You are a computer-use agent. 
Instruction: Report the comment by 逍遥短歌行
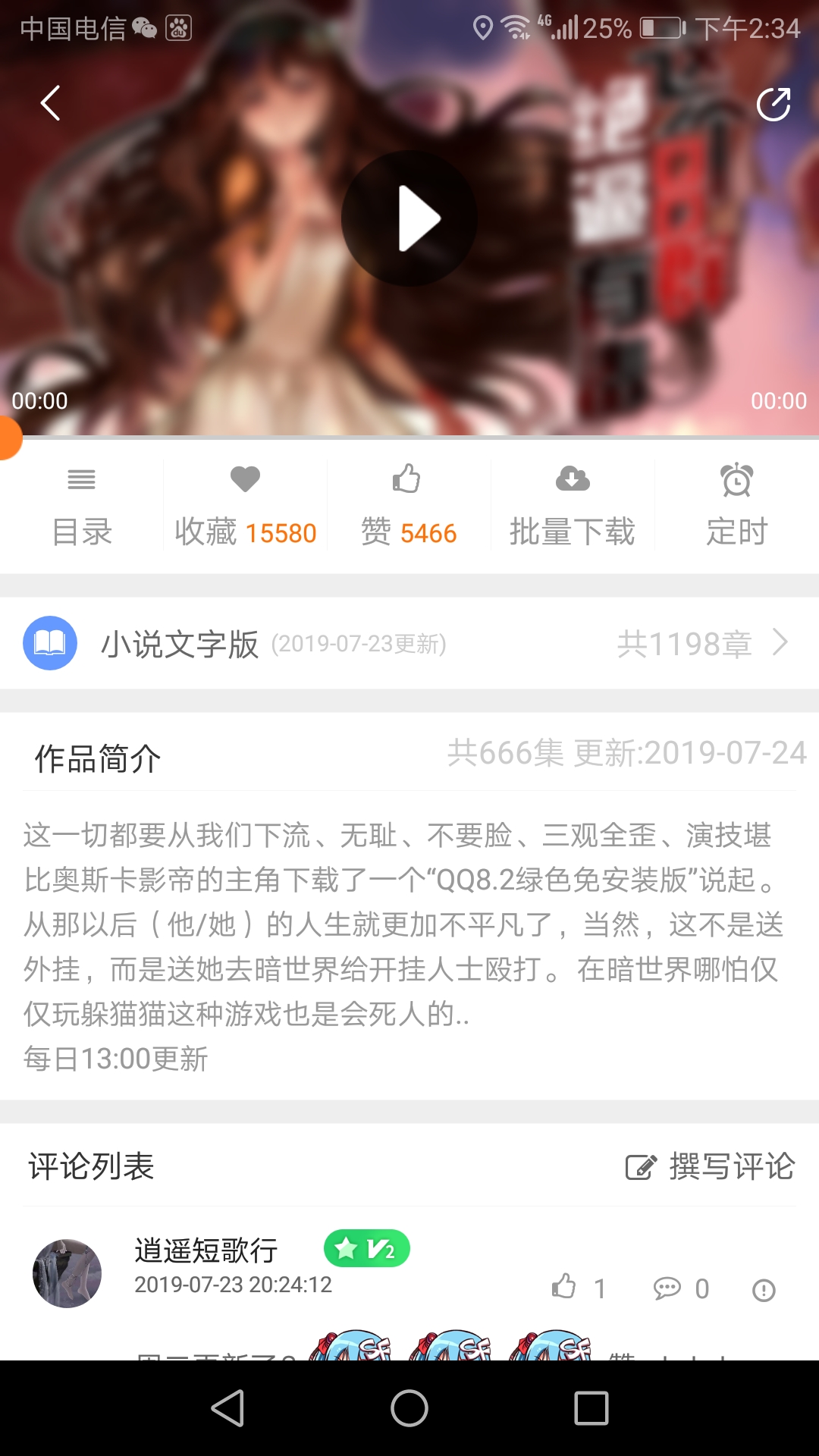pos(764,1289)
